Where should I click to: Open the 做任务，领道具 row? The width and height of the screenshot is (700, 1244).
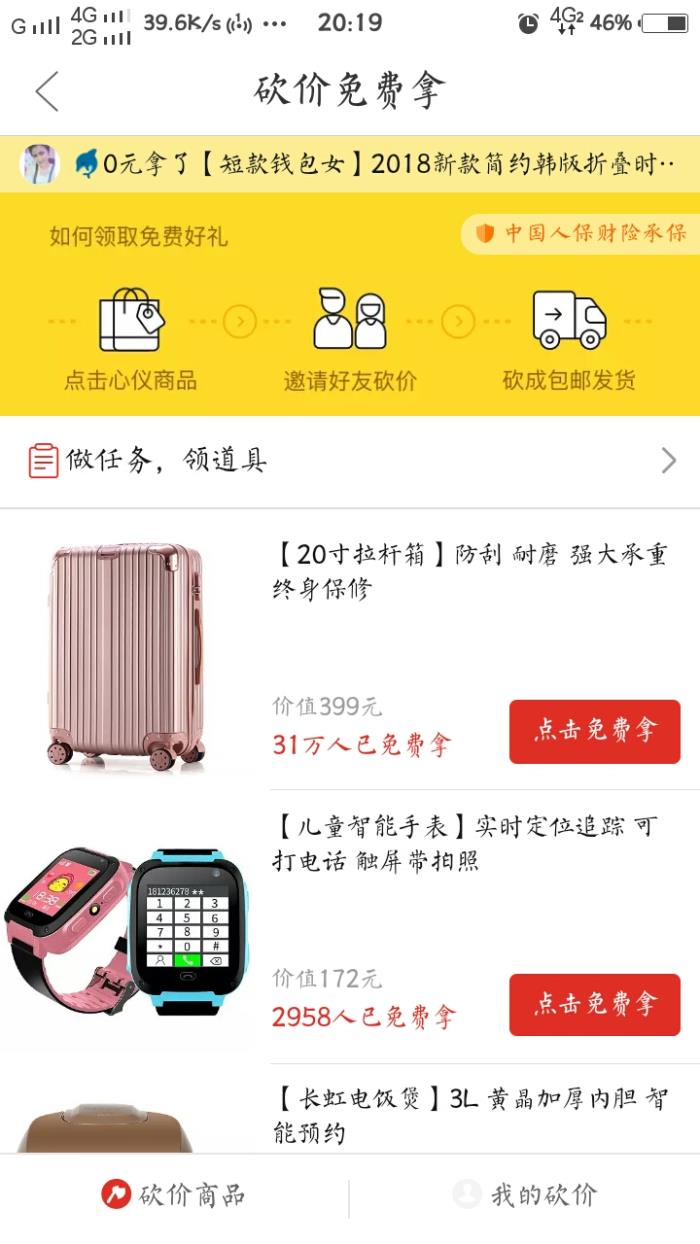click(x=350, y=460)
